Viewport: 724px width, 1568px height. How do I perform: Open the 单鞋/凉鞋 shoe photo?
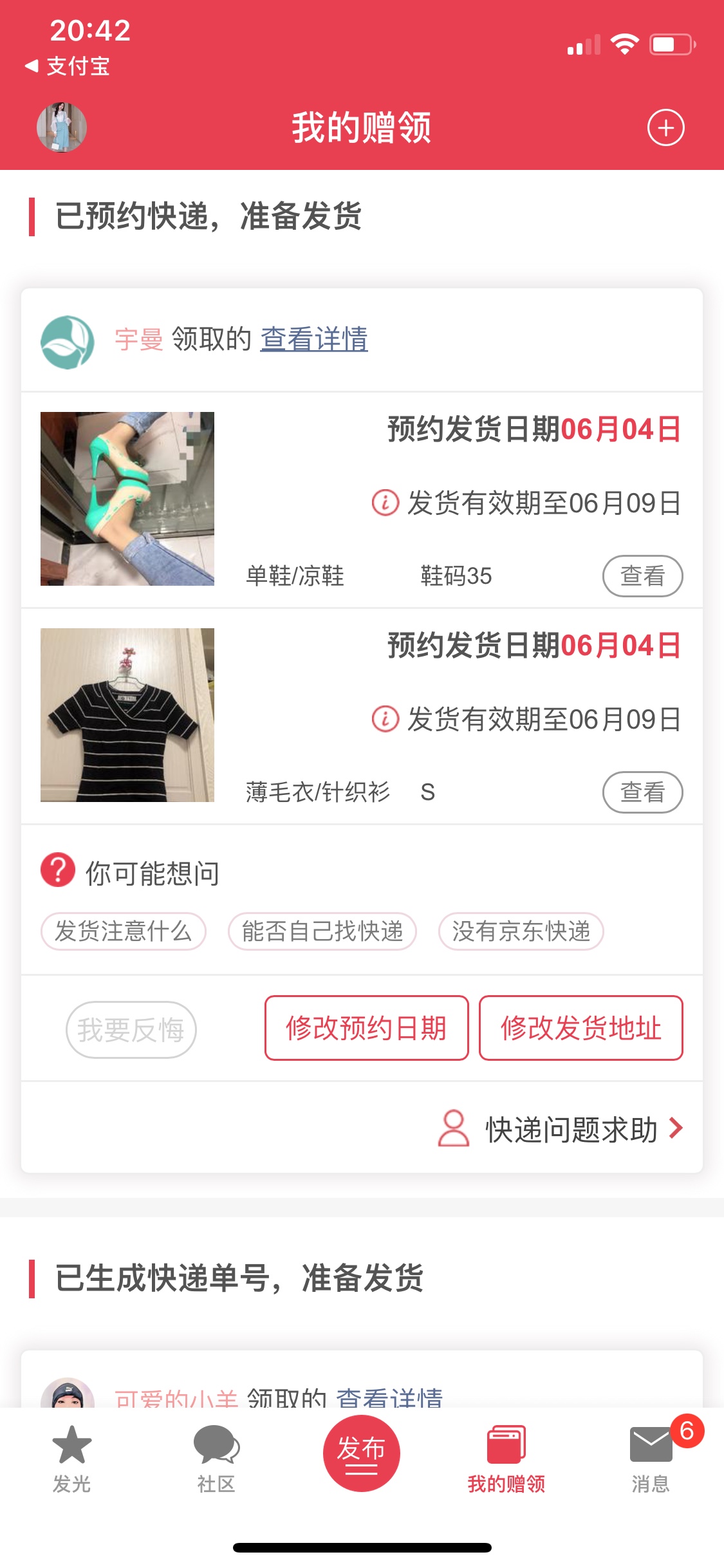tap(127, 499)
